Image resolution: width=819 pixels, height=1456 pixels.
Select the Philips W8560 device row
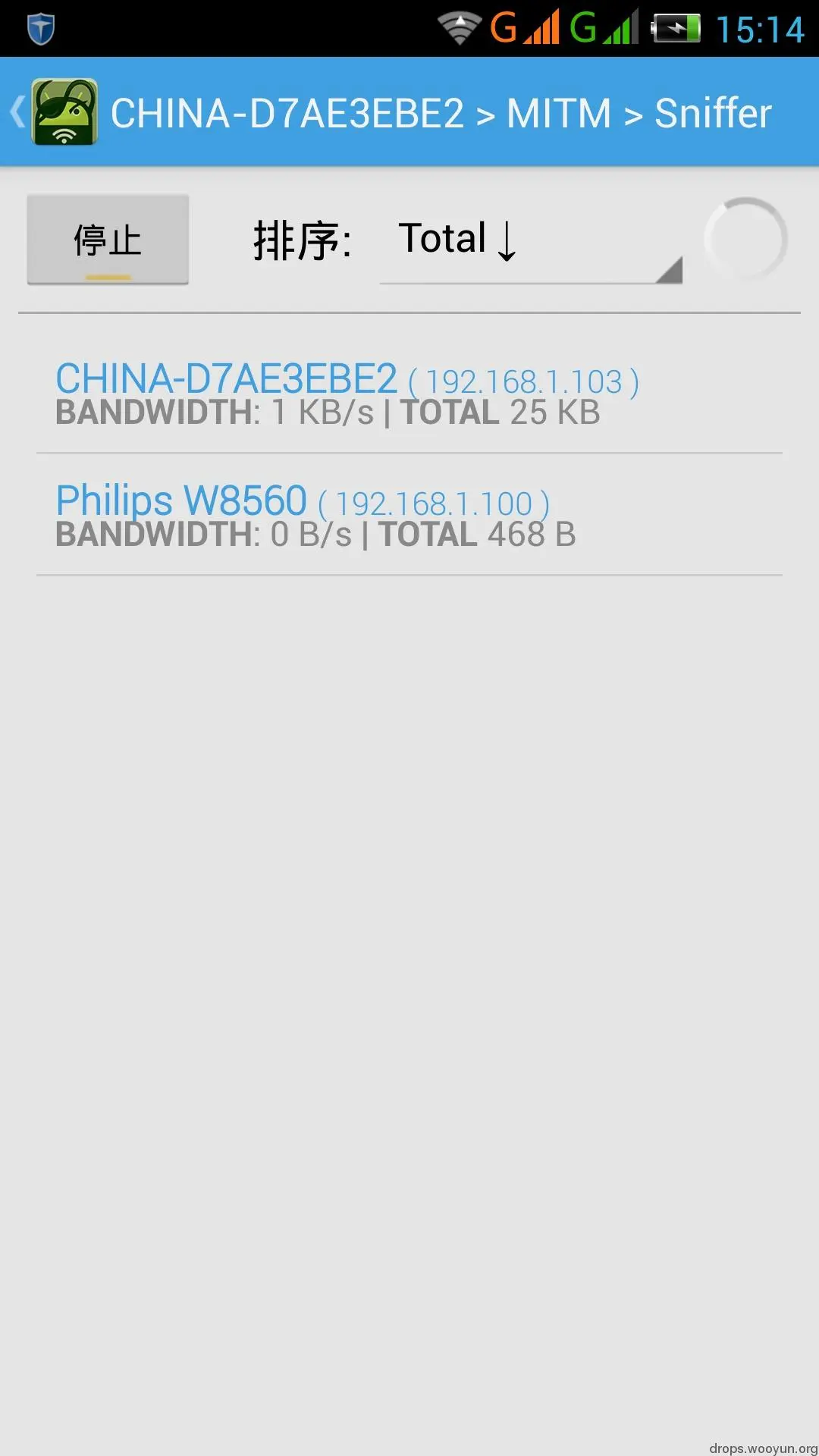[409, 516]
